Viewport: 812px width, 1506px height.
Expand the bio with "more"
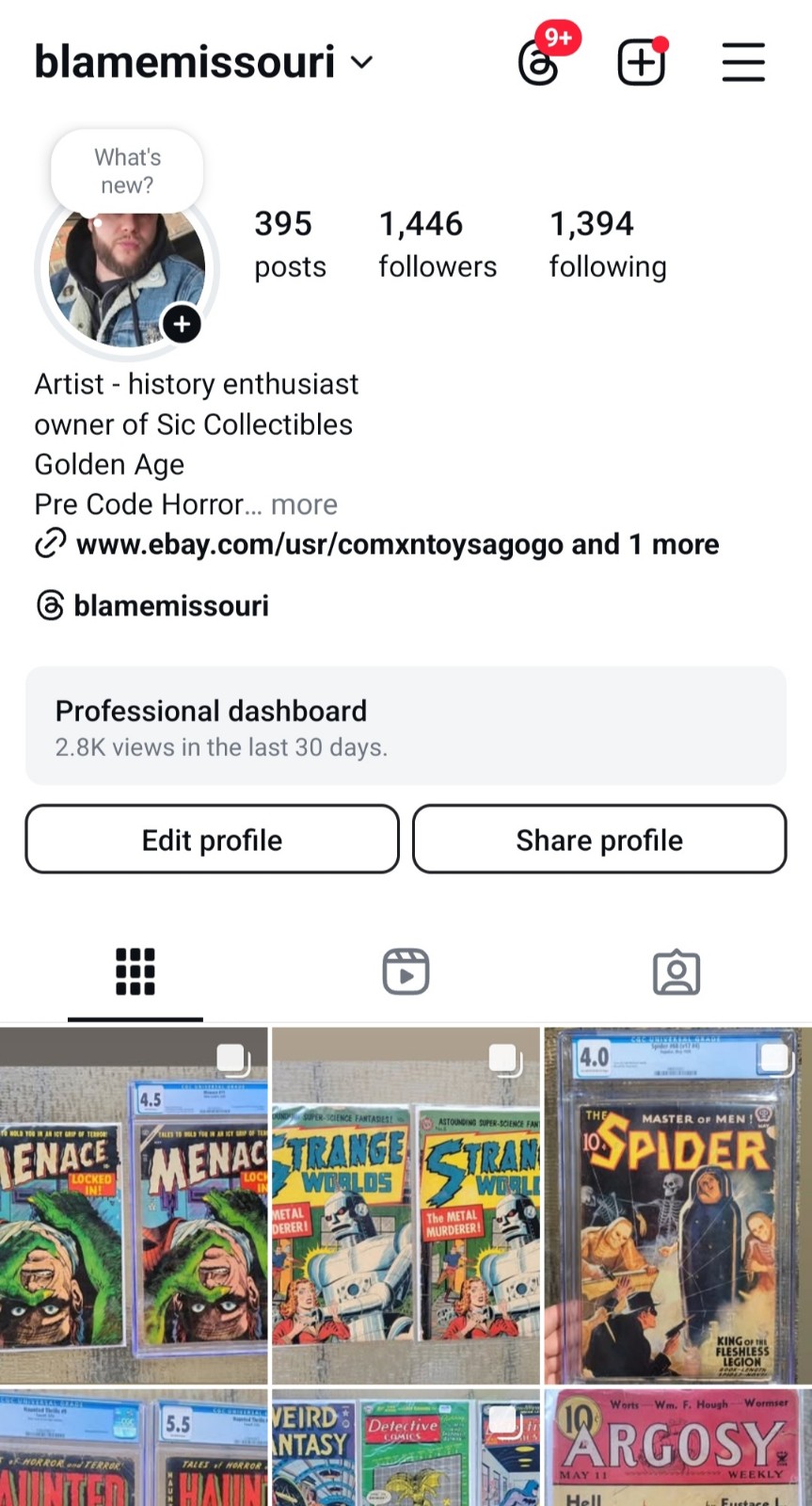[304, 505]
